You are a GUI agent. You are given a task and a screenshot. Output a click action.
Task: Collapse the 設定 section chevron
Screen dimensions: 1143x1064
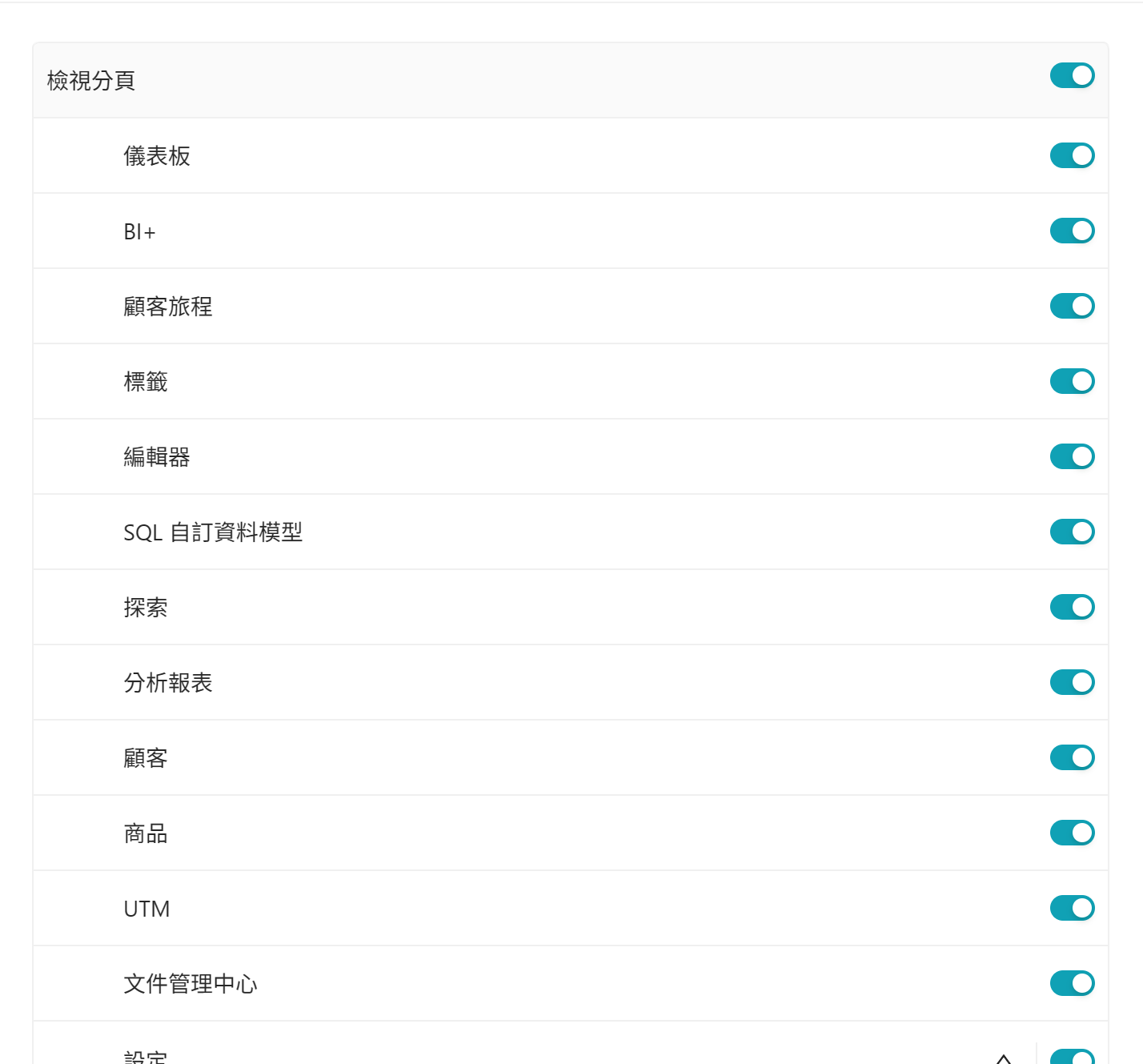[x=1004, y=1058]
